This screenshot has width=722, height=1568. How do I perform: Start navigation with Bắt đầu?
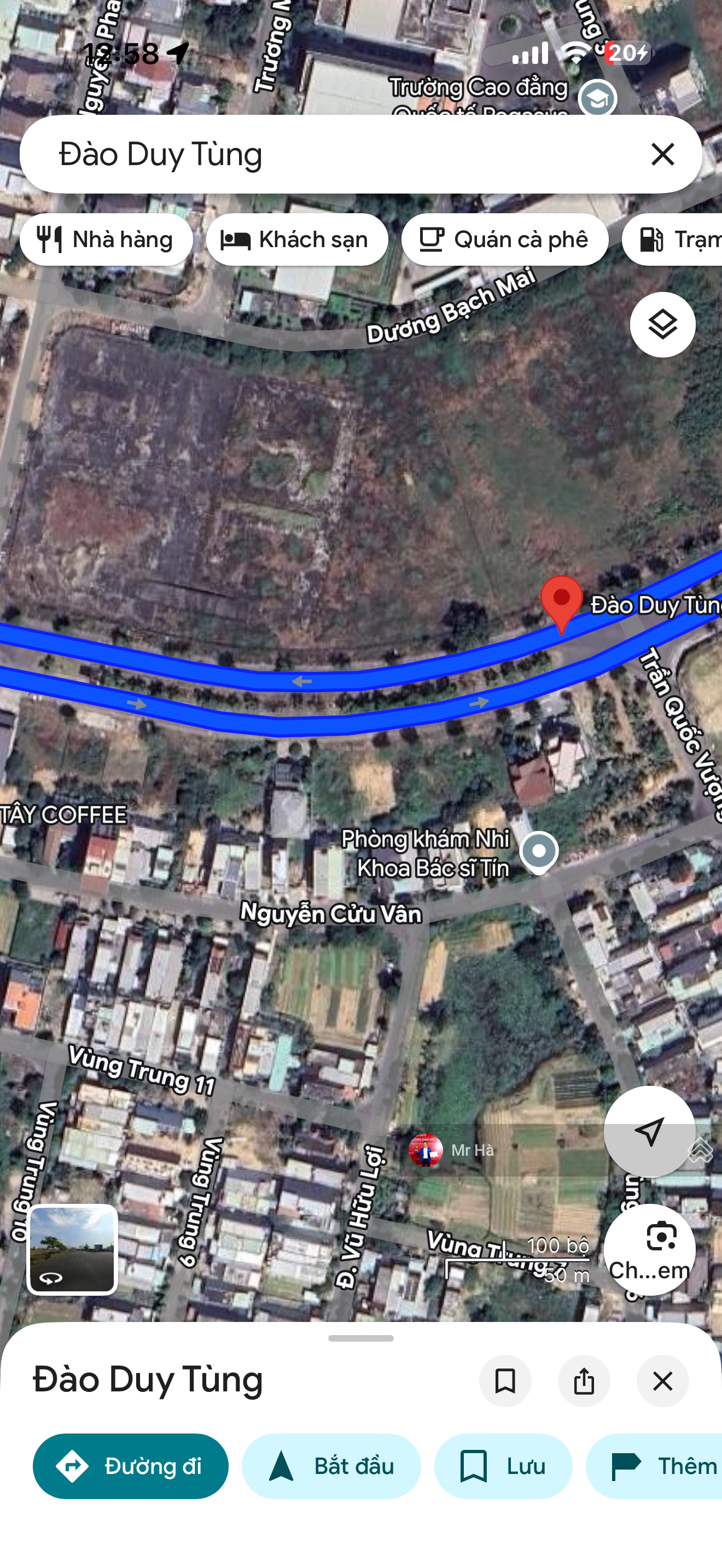pos(330,1466)
